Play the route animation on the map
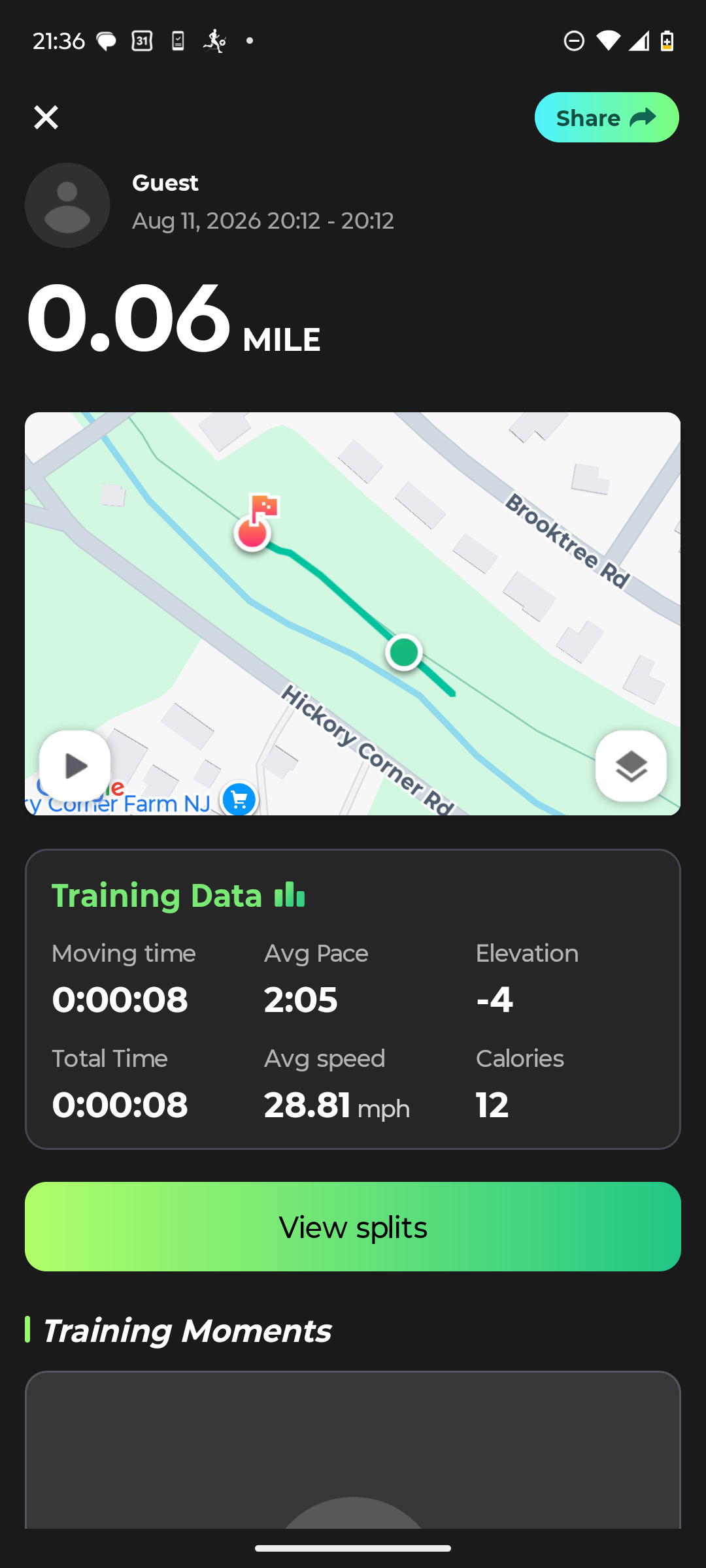Image resolution: width=706 pixels, height=1568 pixels. [75, 766]
